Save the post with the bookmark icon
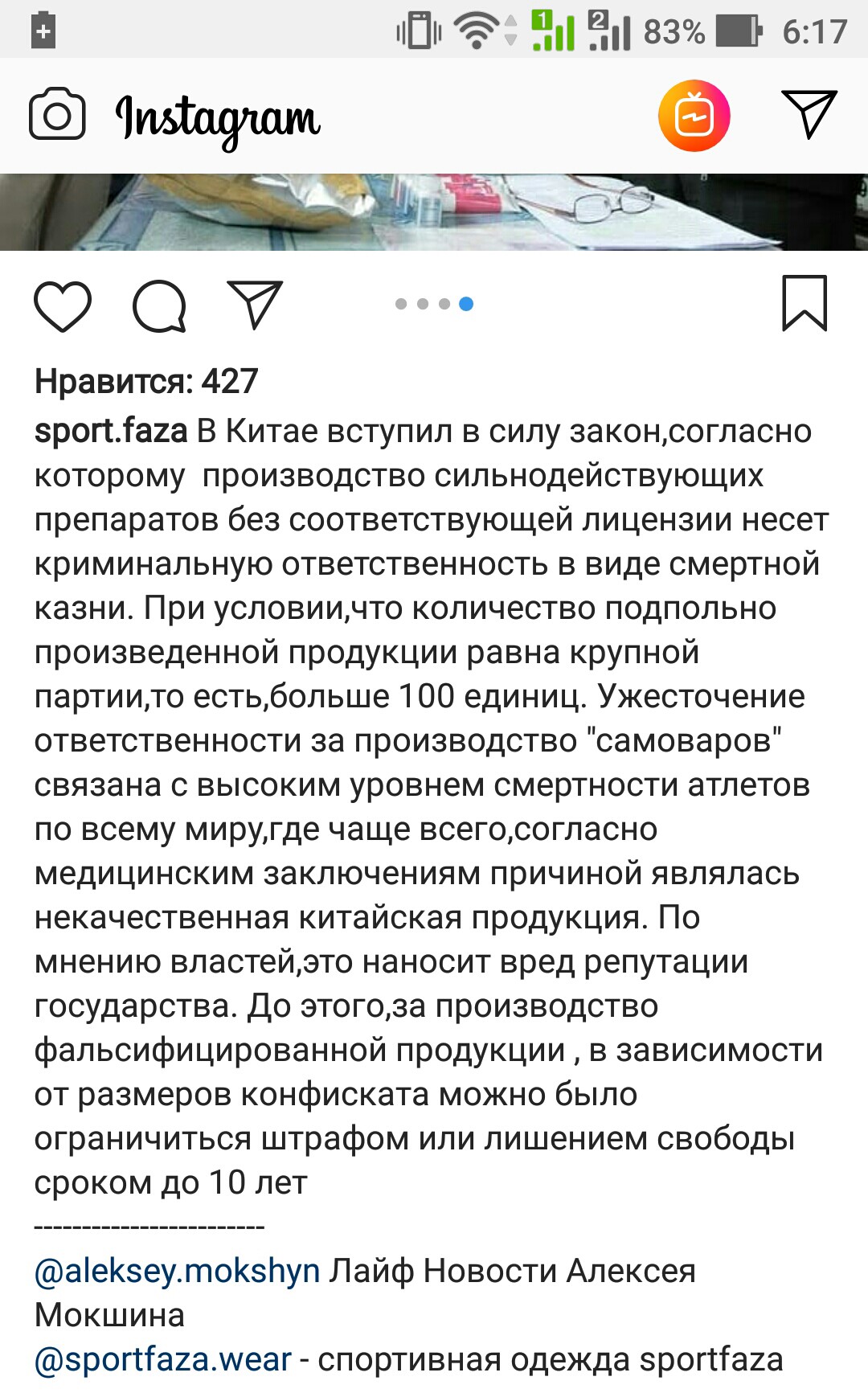The height and width of the screenshot is (1393, 868). tap(804, 304)
